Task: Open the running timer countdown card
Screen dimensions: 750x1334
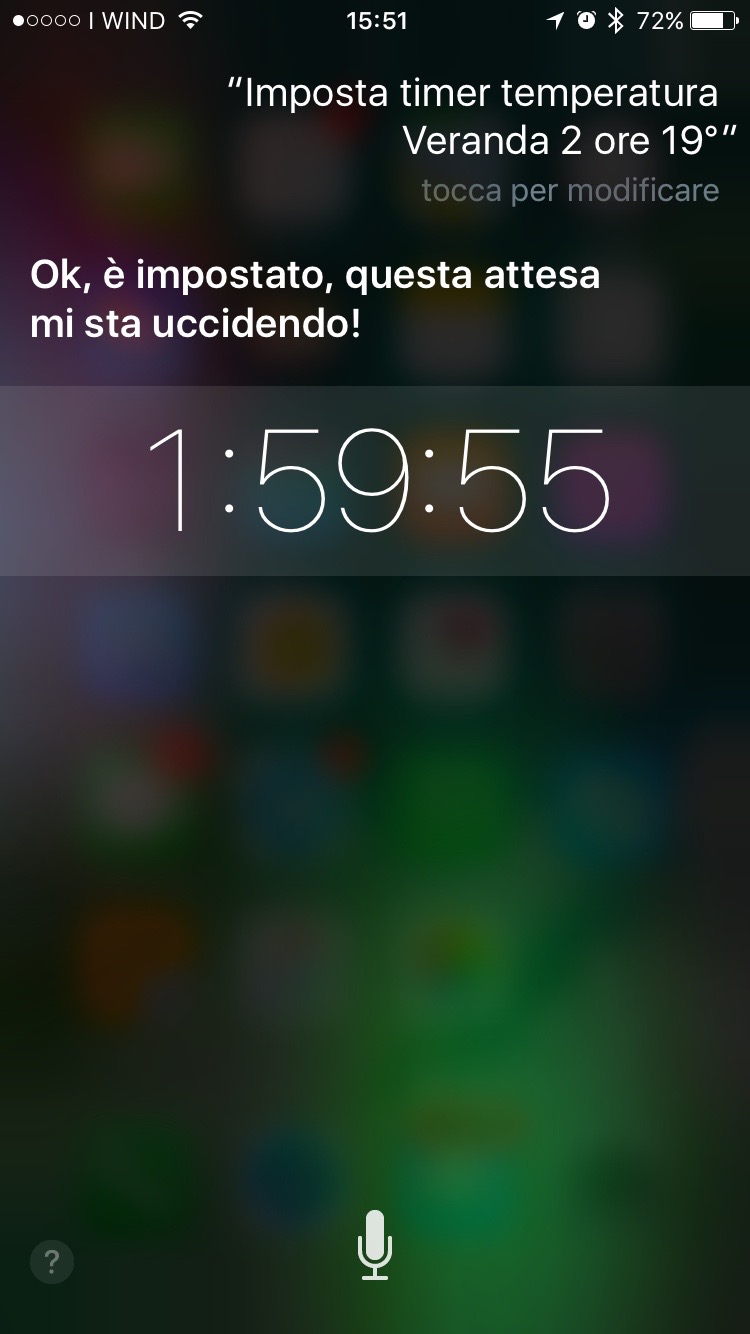Action: (375, 480)
